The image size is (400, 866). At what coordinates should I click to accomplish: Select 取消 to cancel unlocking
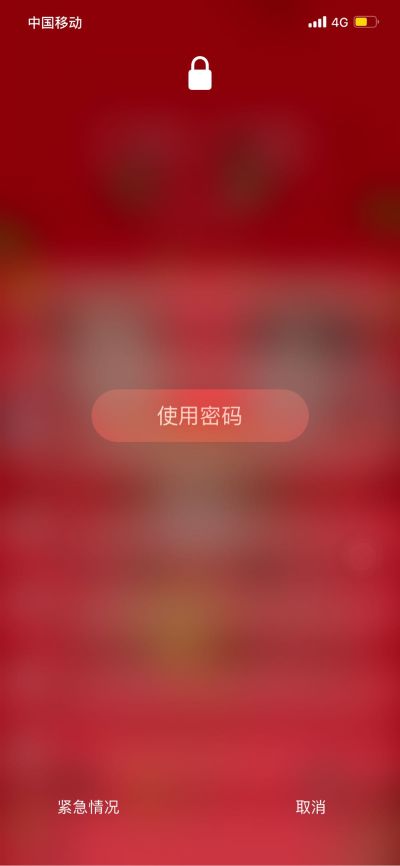(x=310, y=807)
